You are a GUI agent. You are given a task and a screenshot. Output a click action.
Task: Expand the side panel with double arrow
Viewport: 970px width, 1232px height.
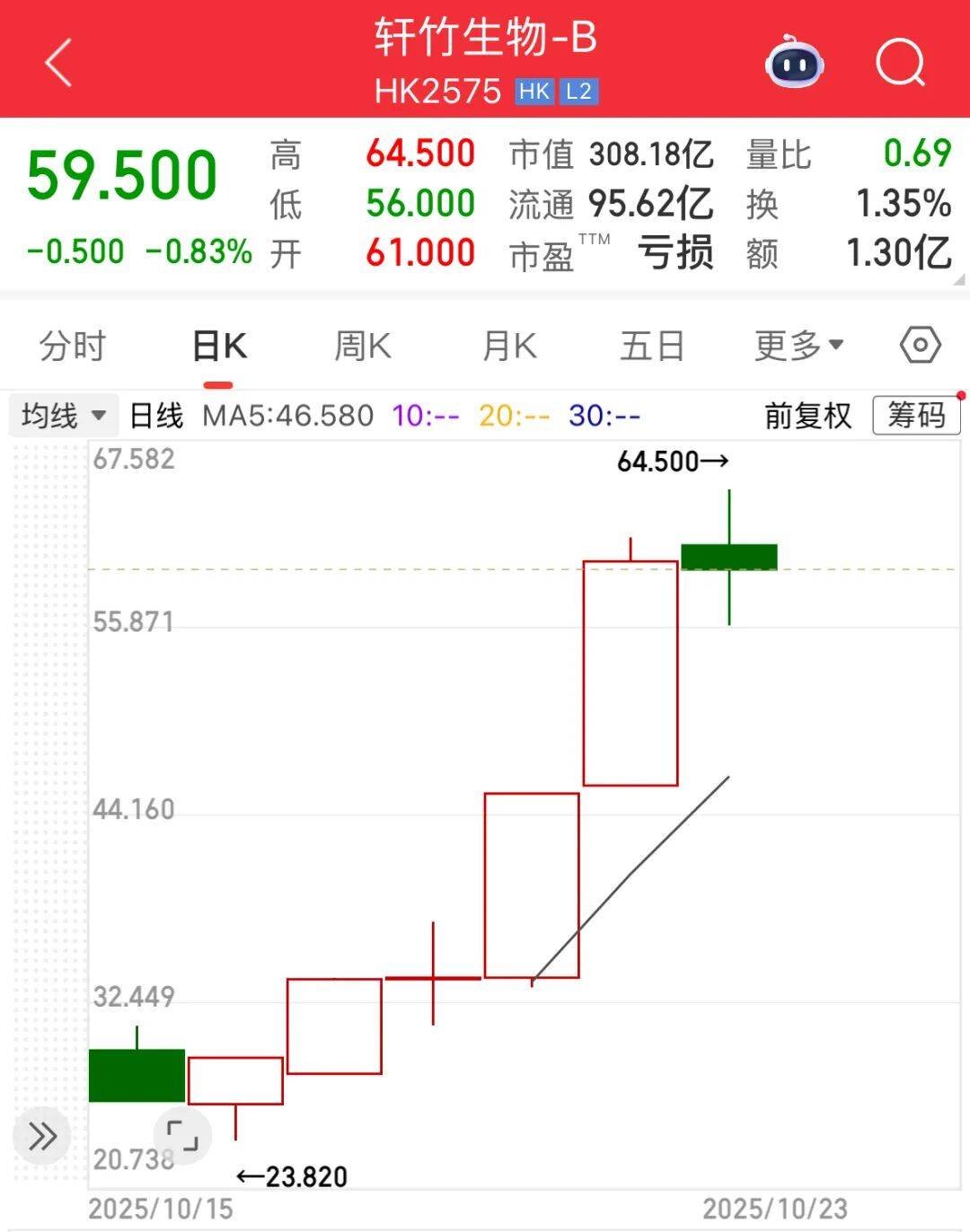(x=42, y=1136)
